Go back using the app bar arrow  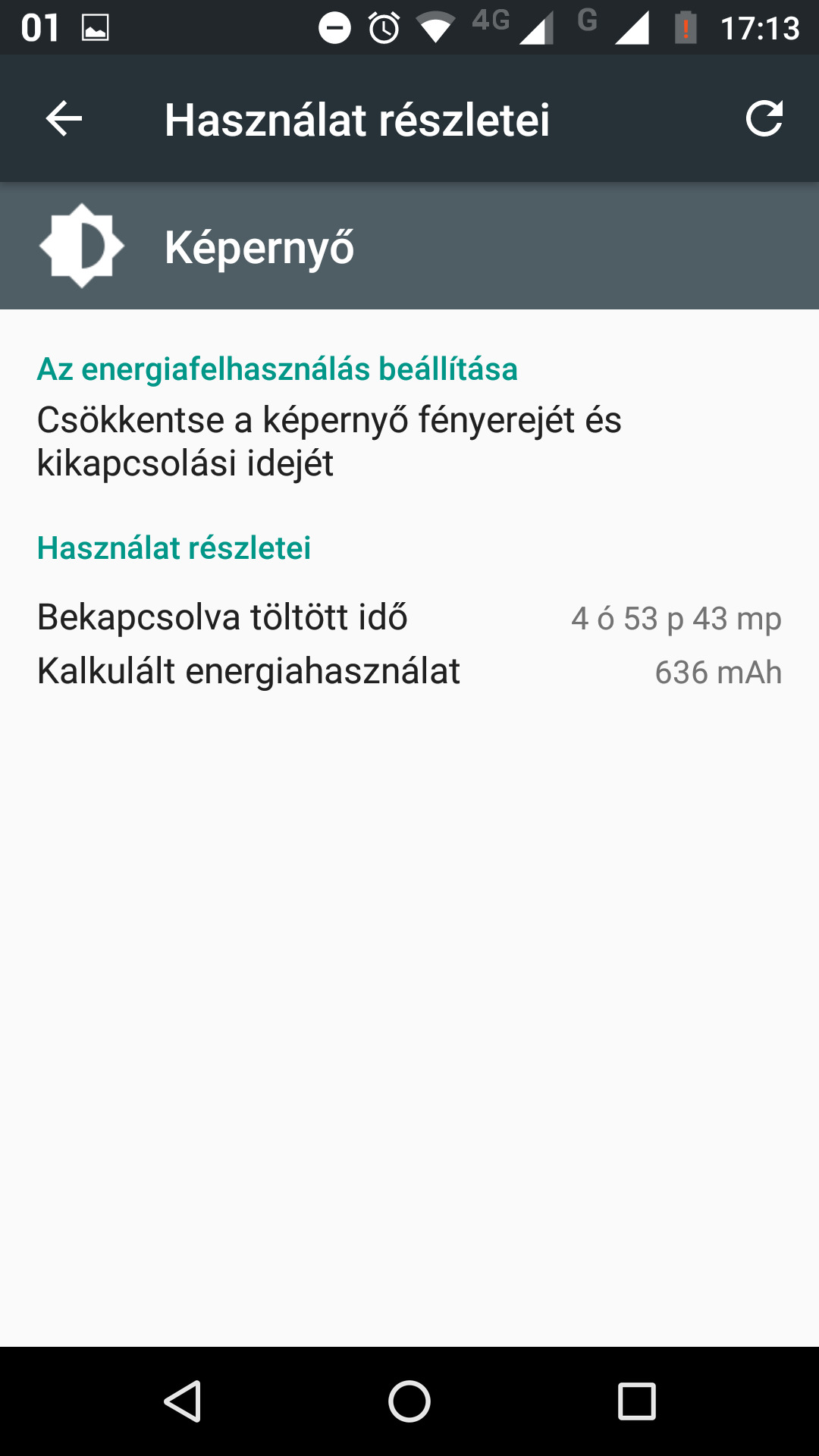(64, 119)
